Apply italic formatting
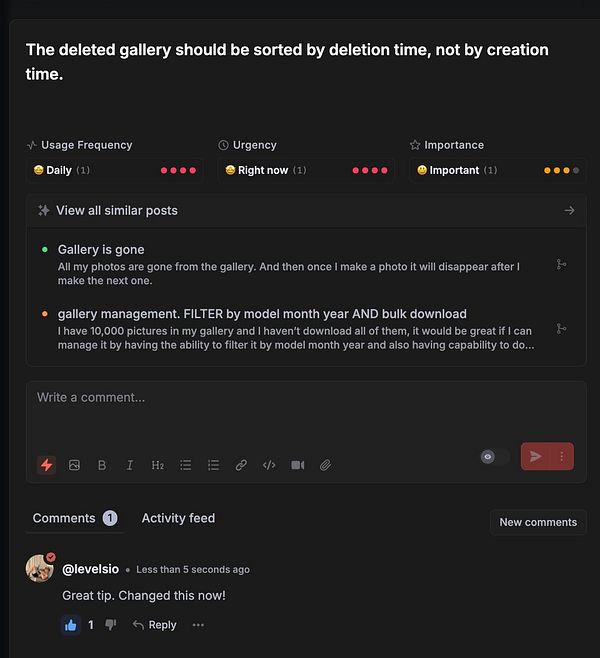The width and height of the screenshot is (600, 658). click(x=129, y=465)
